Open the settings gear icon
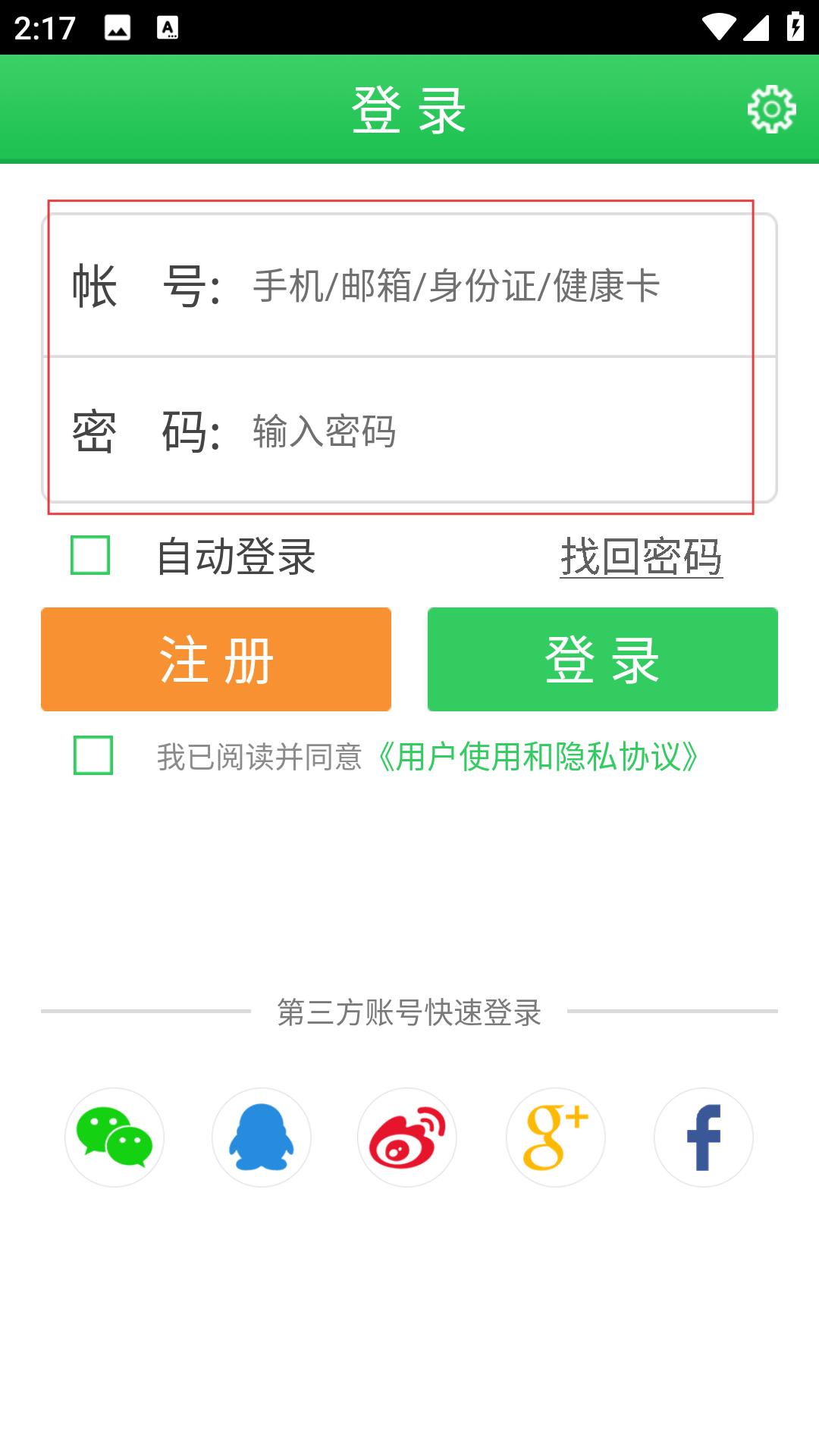 click(x=771, y=109)
